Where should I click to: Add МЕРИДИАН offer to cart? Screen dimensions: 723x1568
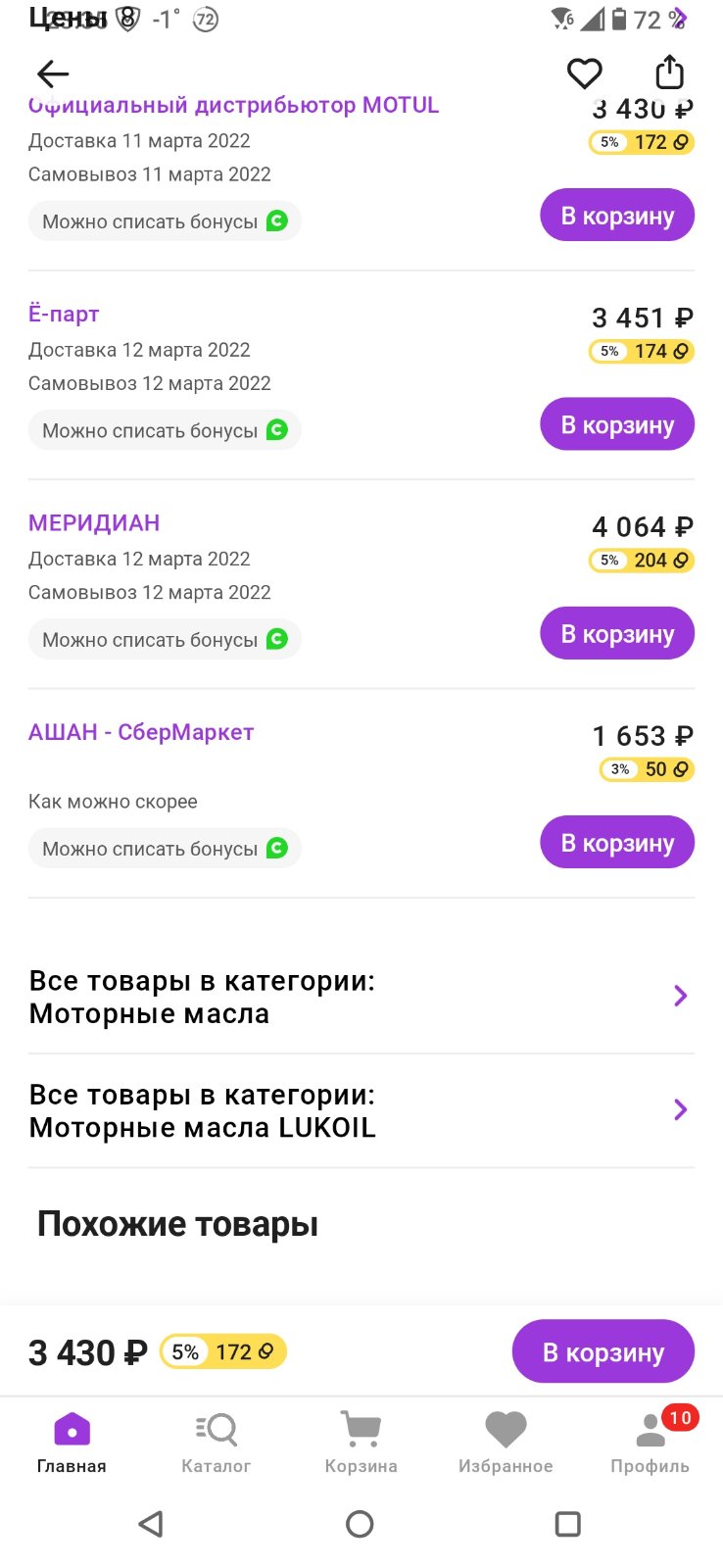tap(617, 633)
